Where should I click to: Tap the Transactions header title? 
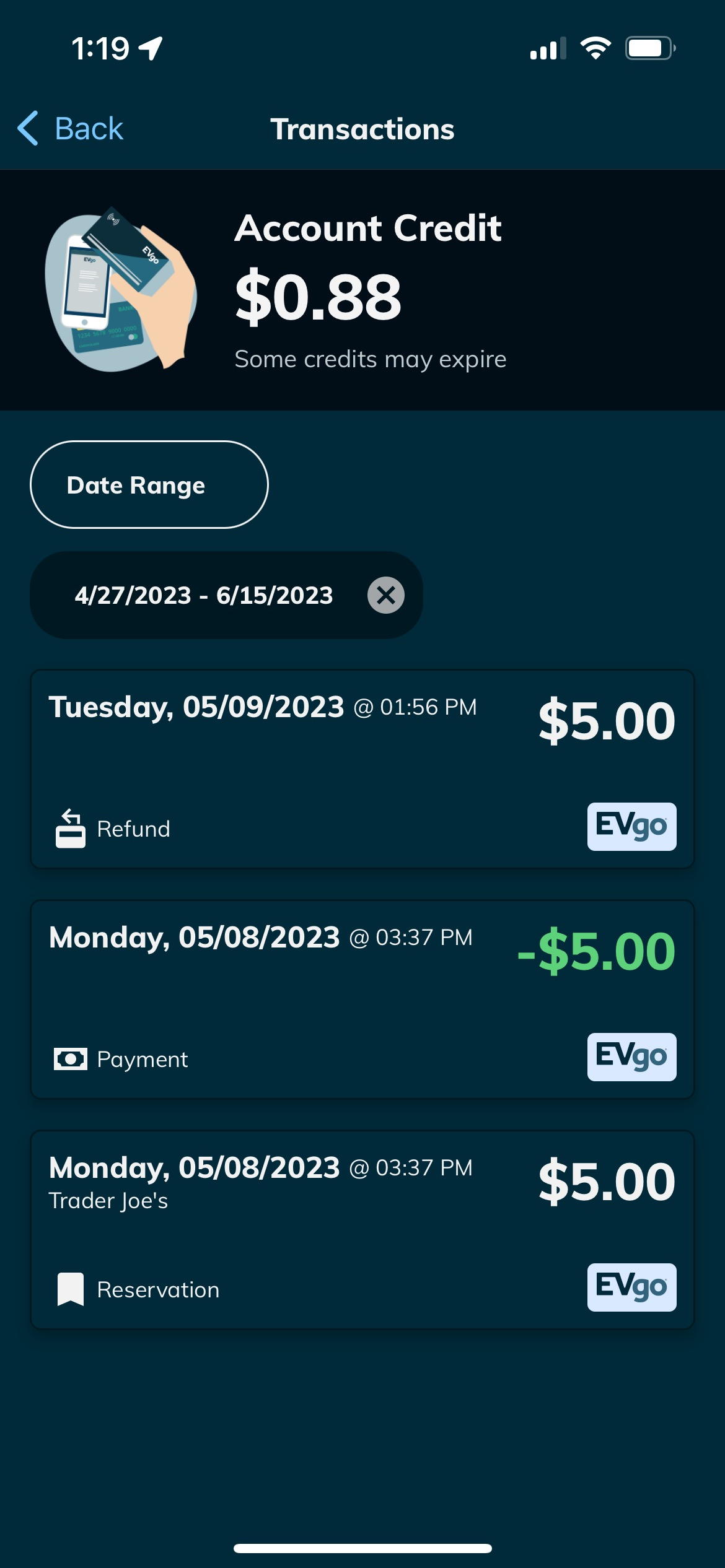click(363, 128)
